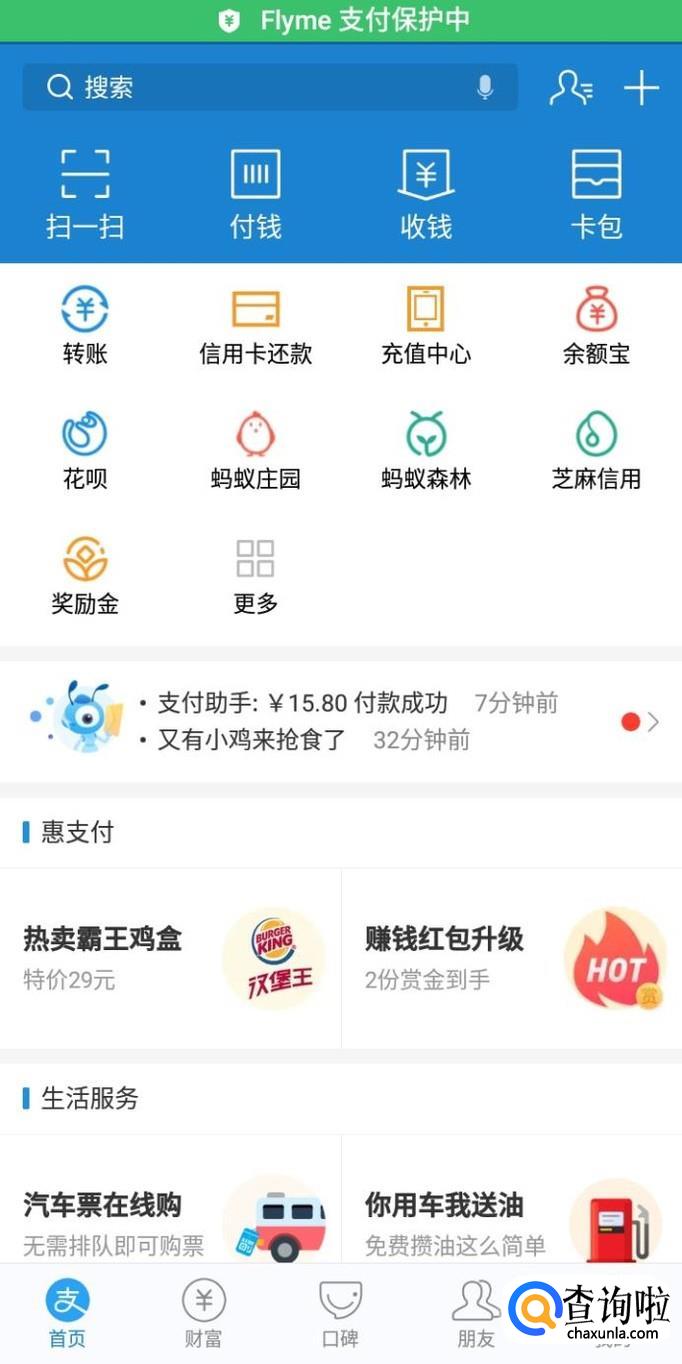Open 充值中心 top-up center
This screenshot has width=682, height=1364.
pyautogui.click(x=426, y=326)
